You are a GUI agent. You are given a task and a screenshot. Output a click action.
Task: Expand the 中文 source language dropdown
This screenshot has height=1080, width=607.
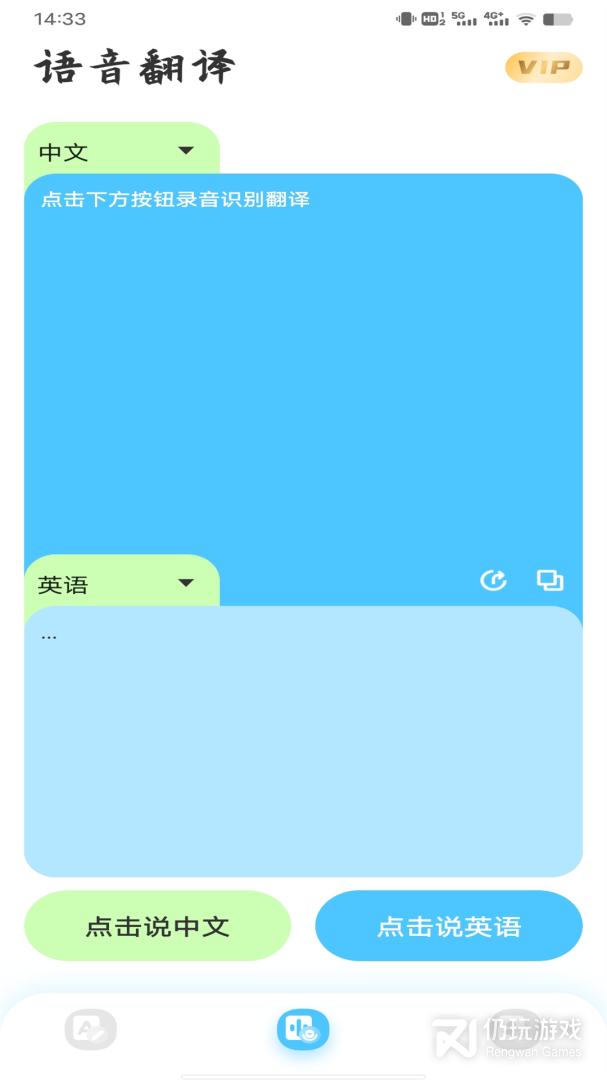click(122, 151)
